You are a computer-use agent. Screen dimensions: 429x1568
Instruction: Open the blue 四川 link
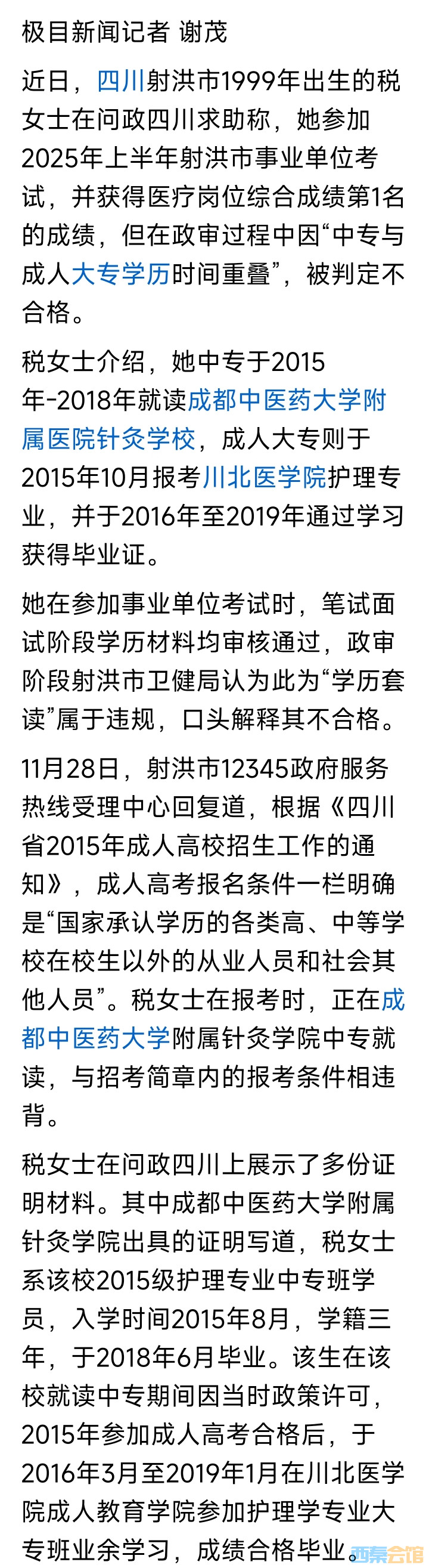point(120,81)
